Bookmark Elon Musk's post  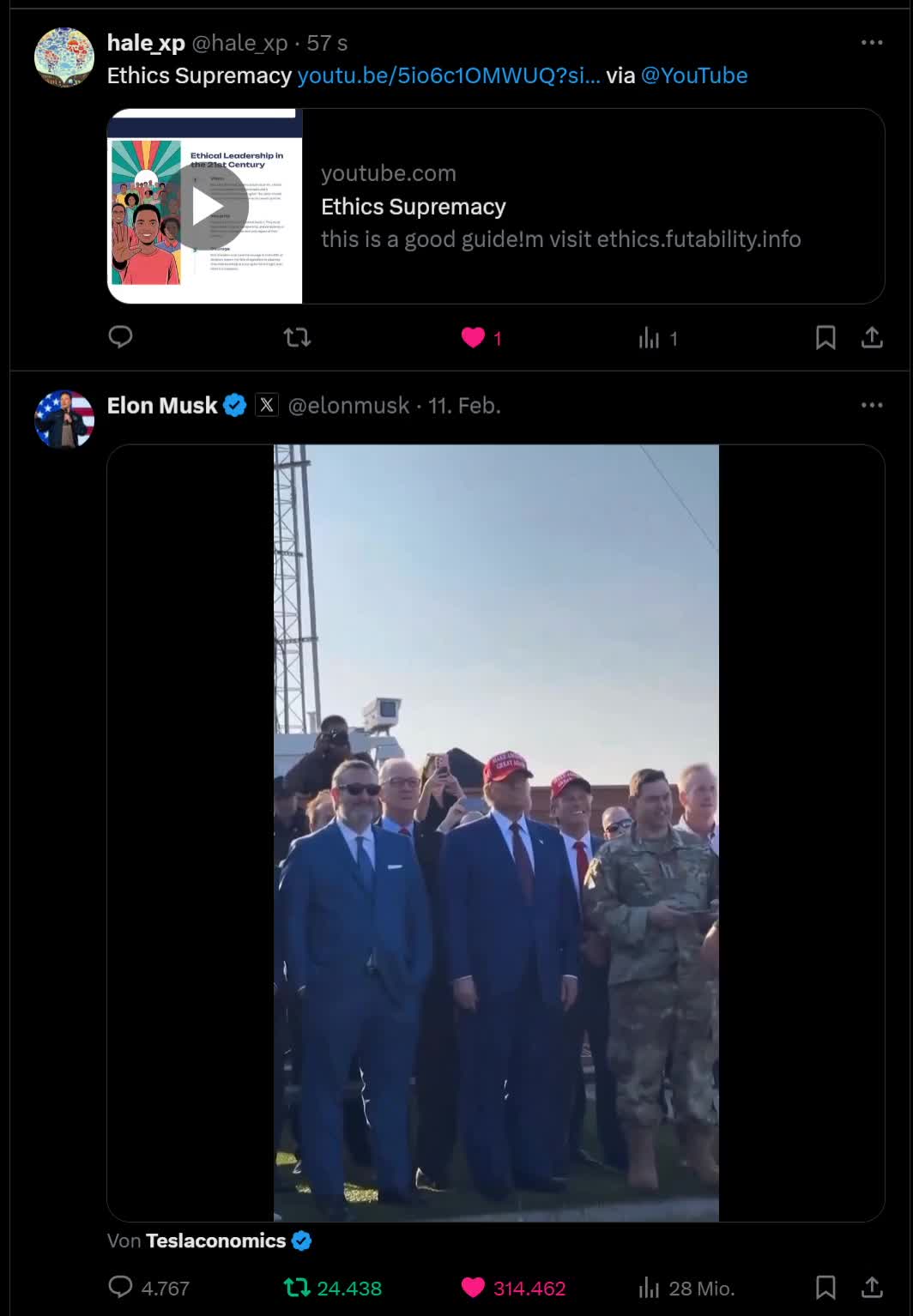point(825,1287)
